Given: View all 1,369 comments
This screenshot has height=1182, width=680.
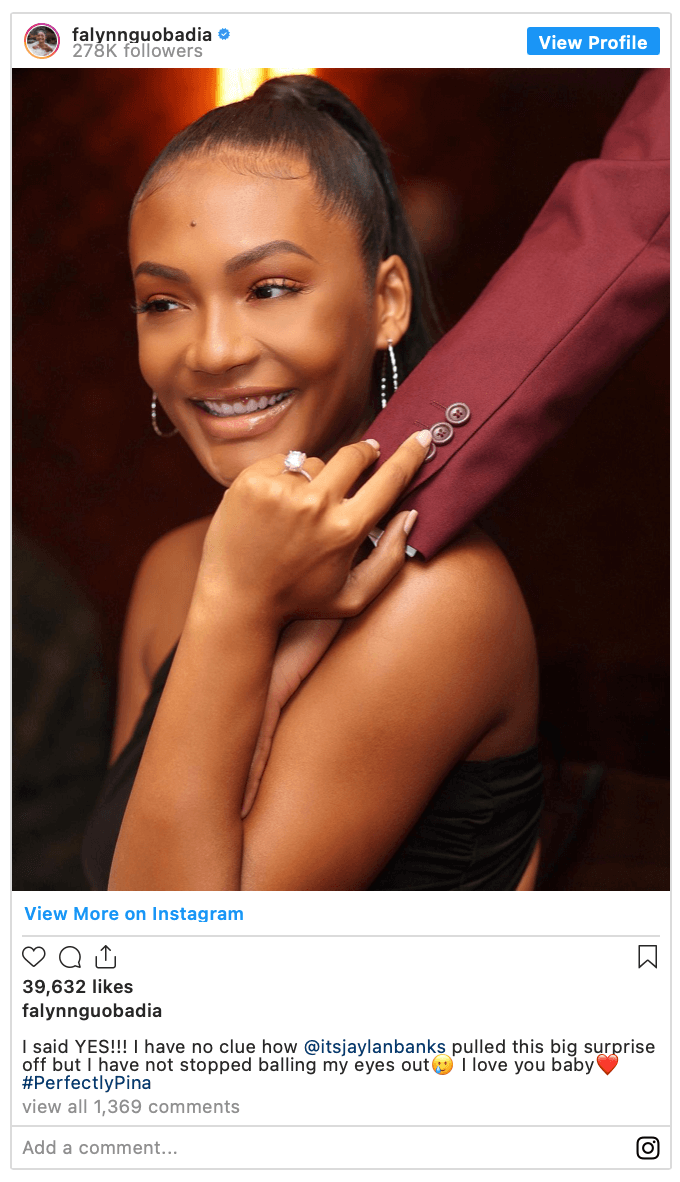Looking at the screenshot, I should point(131,1107).
